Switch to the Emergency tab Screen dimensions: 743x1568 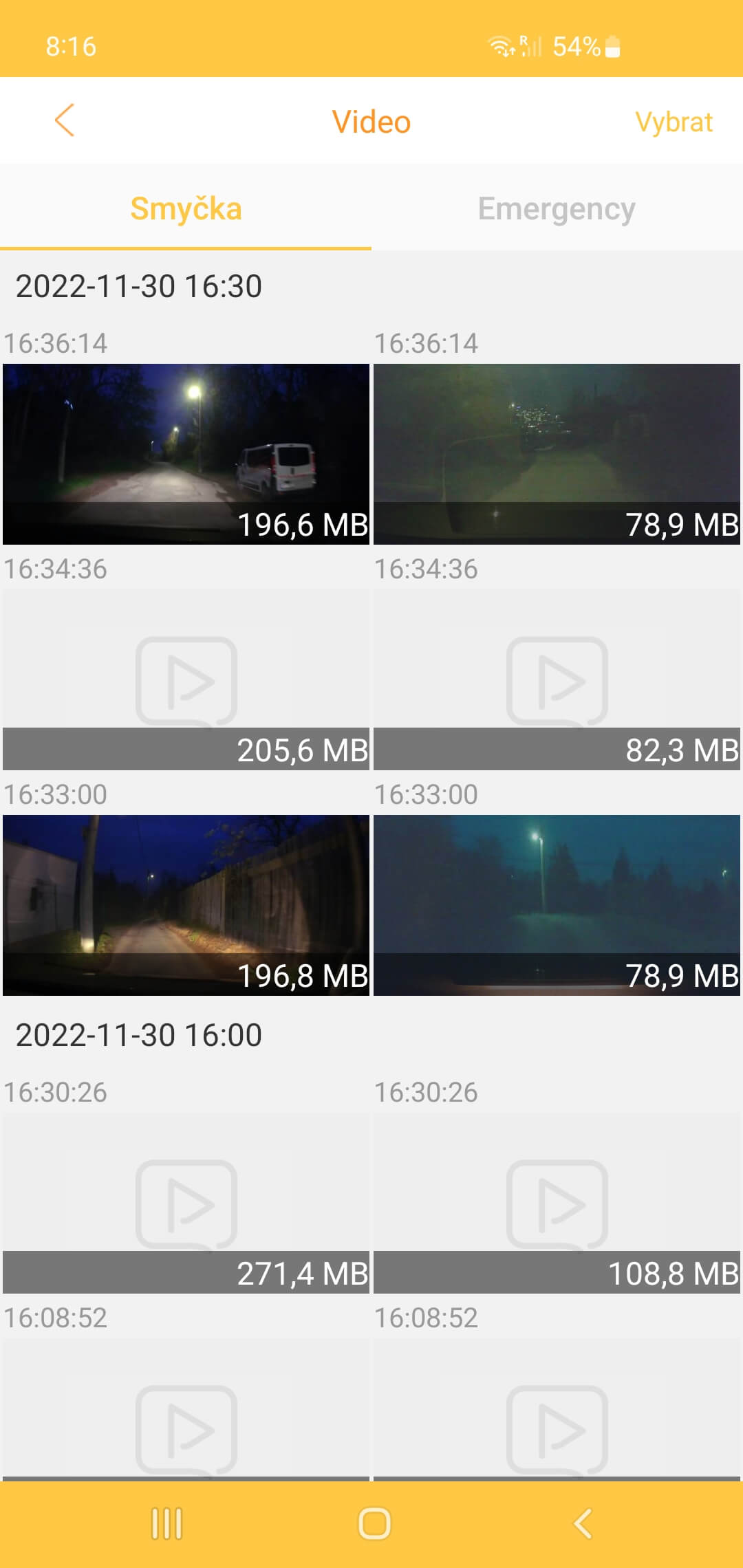click(x=557, y=209)
